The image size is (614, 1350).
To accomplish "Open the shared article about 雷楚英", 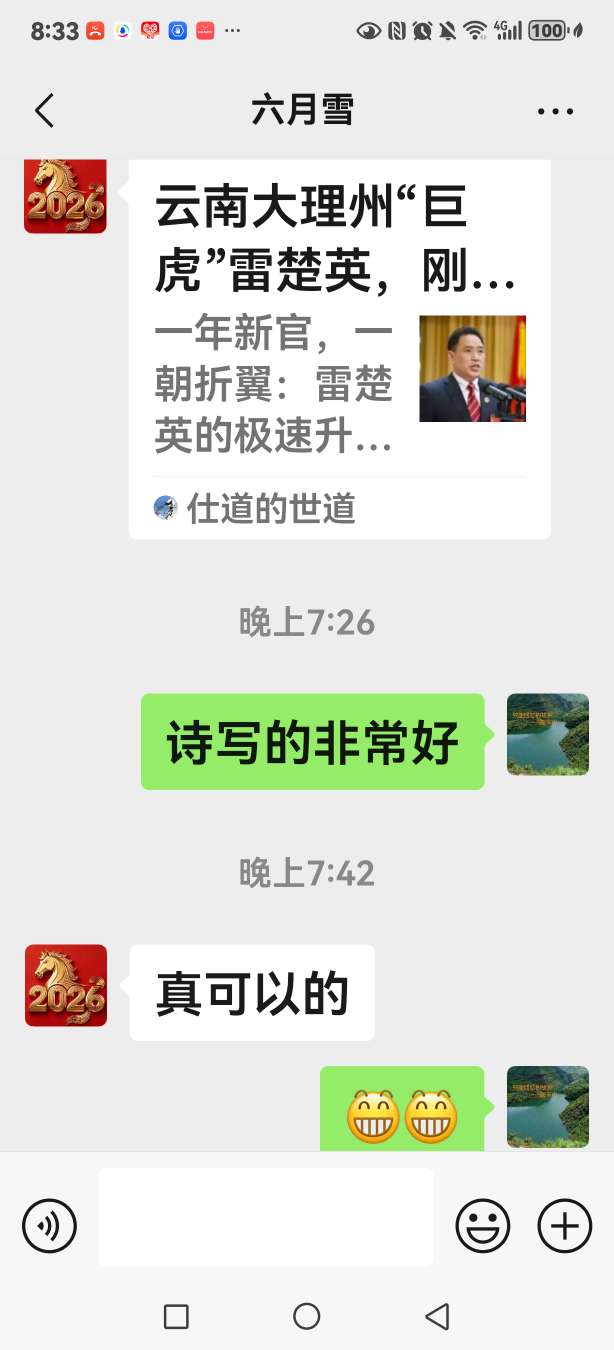I will (340, 350).
